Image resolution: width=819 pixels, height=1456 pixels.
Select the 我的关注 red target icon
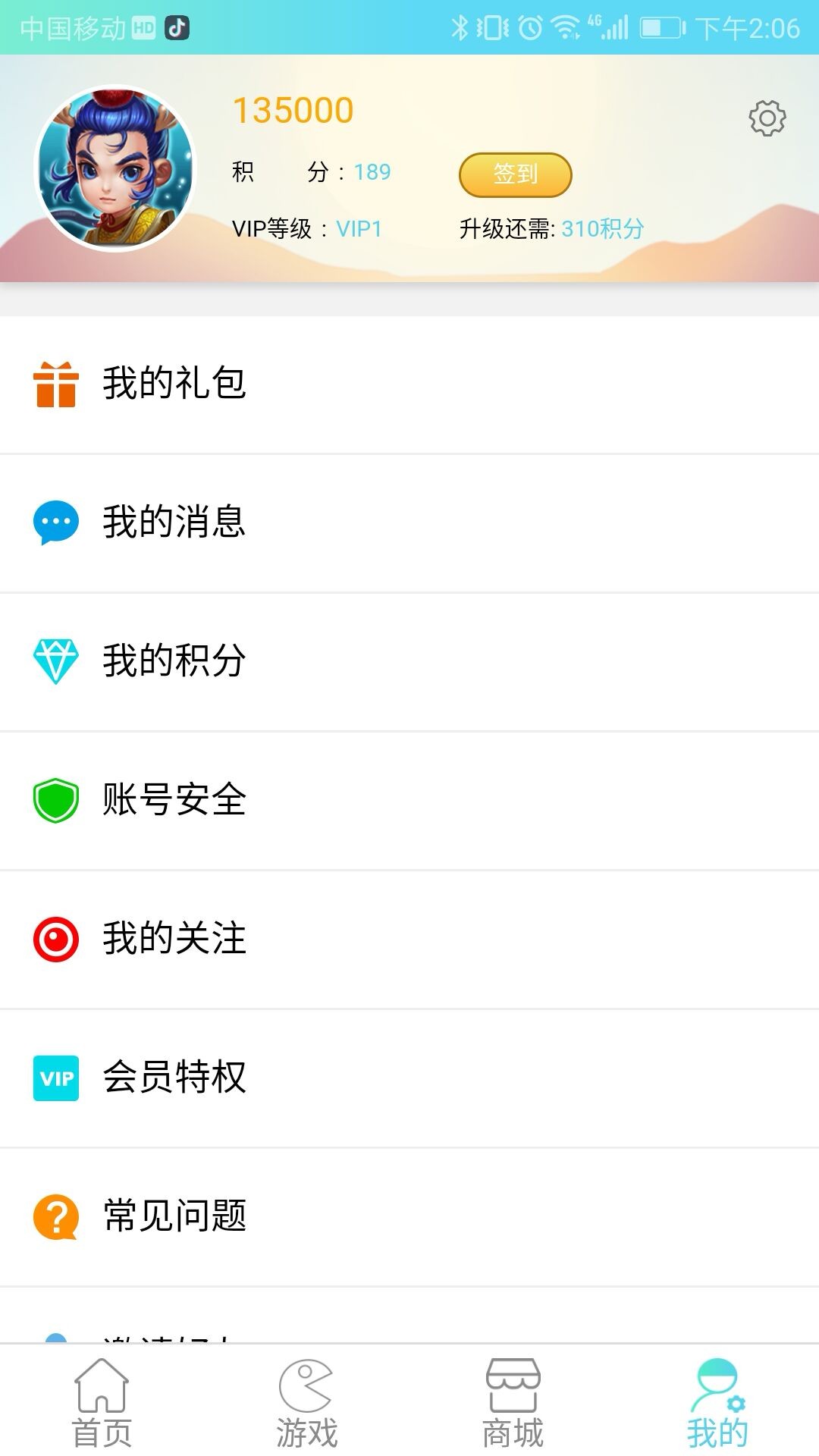(55, 939)
